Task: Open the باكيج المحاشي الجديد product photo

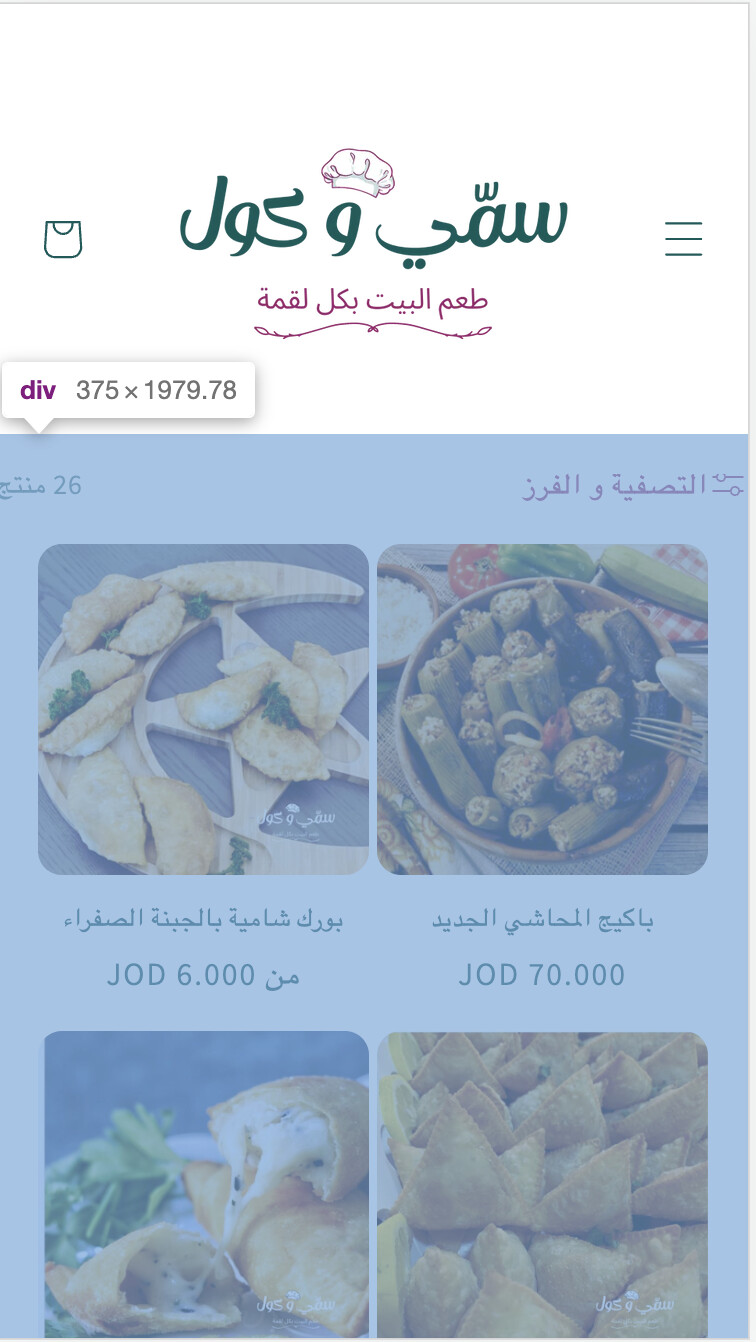Action: point(542,709)
